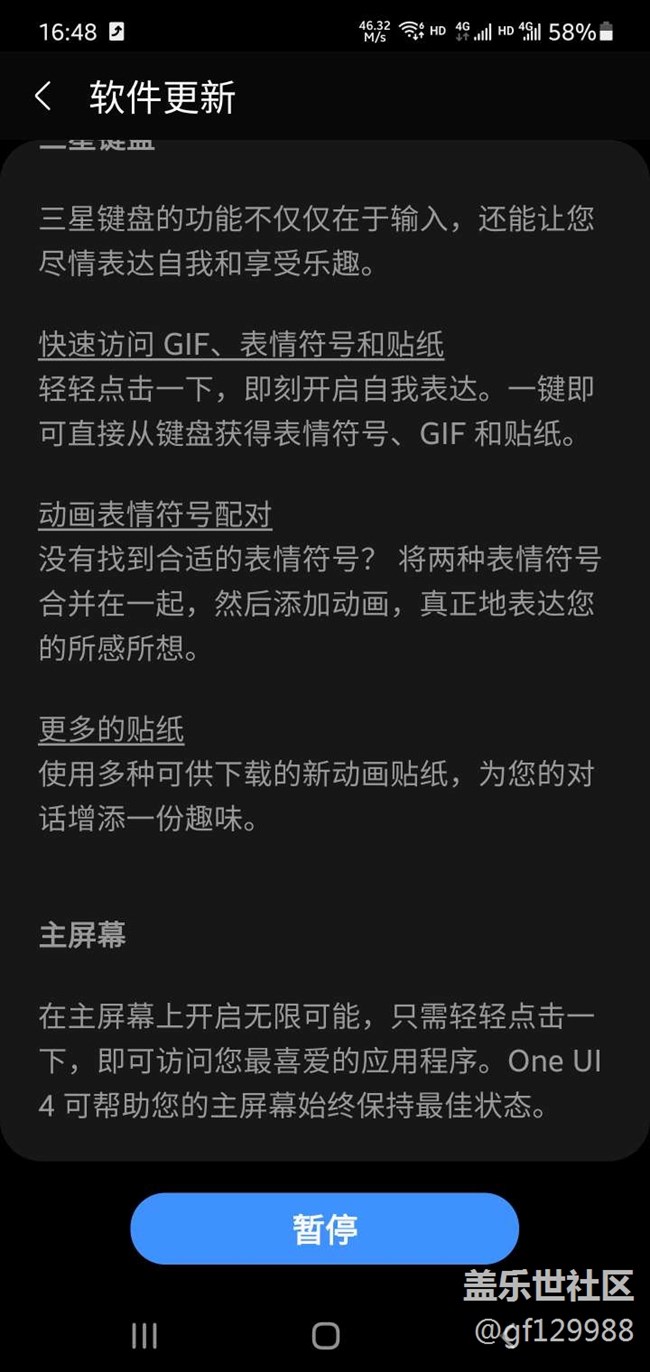Image resolution: width=650 pixels, height=1372 pixels.
Task: Open recent apps from the navigation bar
Action: pos(144,1335)
